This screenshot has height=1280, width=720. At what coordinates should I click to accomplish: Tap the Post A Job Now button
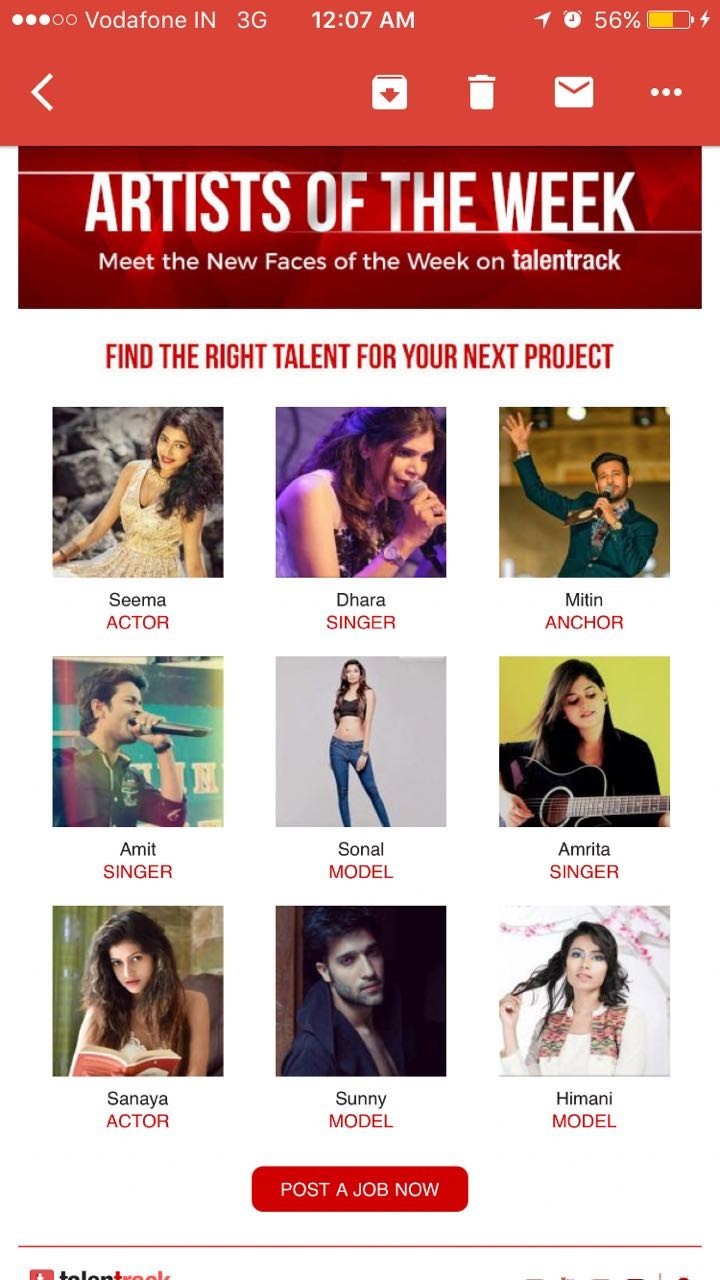coord(360,1189)
